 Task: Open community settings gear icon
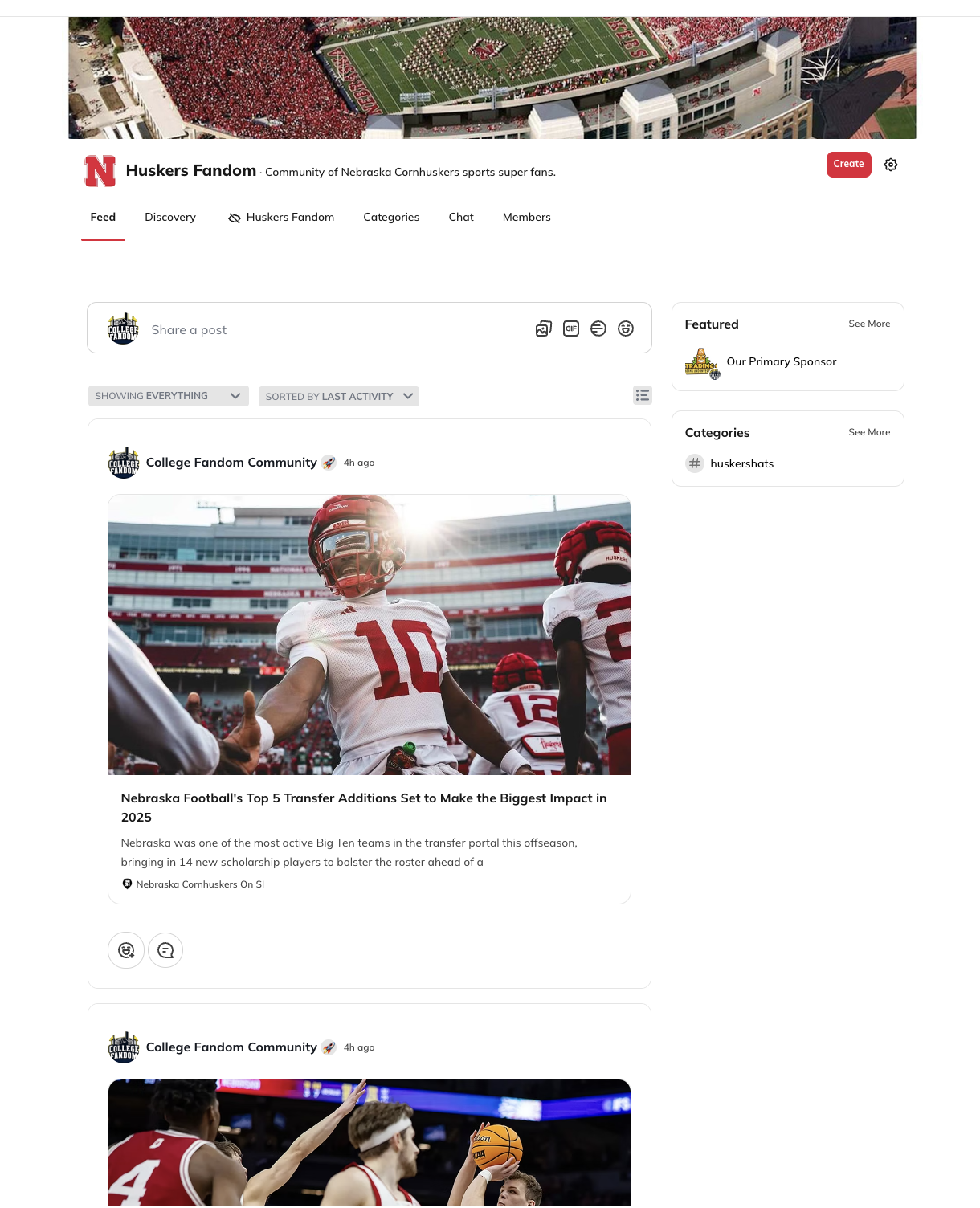click(x=891, y=165)
